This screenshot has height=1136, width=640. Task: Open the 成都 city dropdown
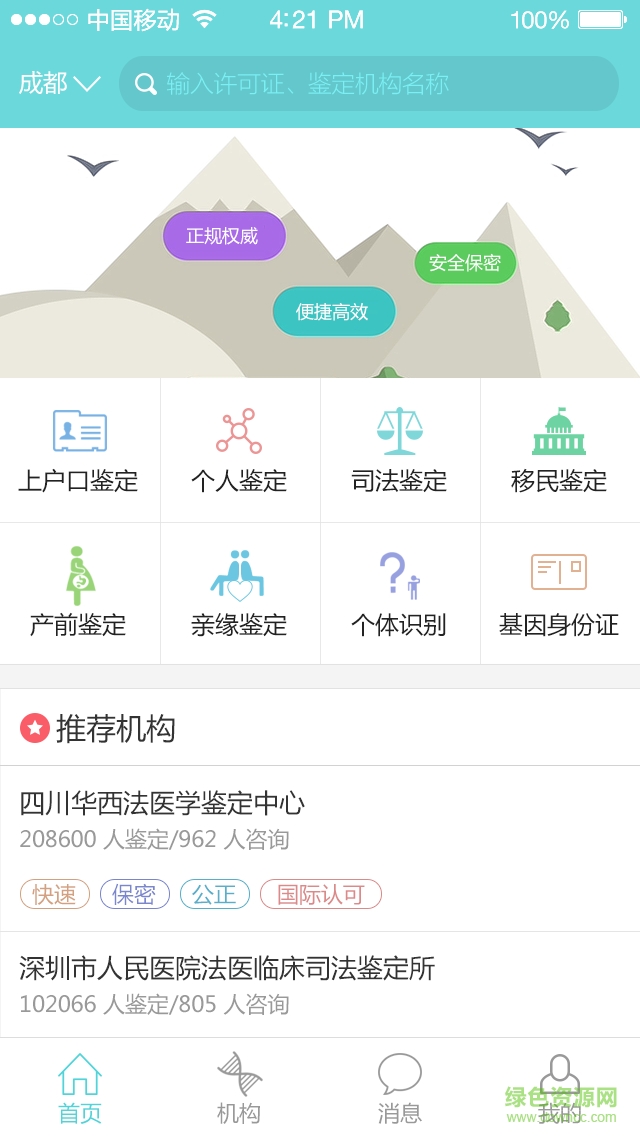pyautogui.click(x=59, y=84)
